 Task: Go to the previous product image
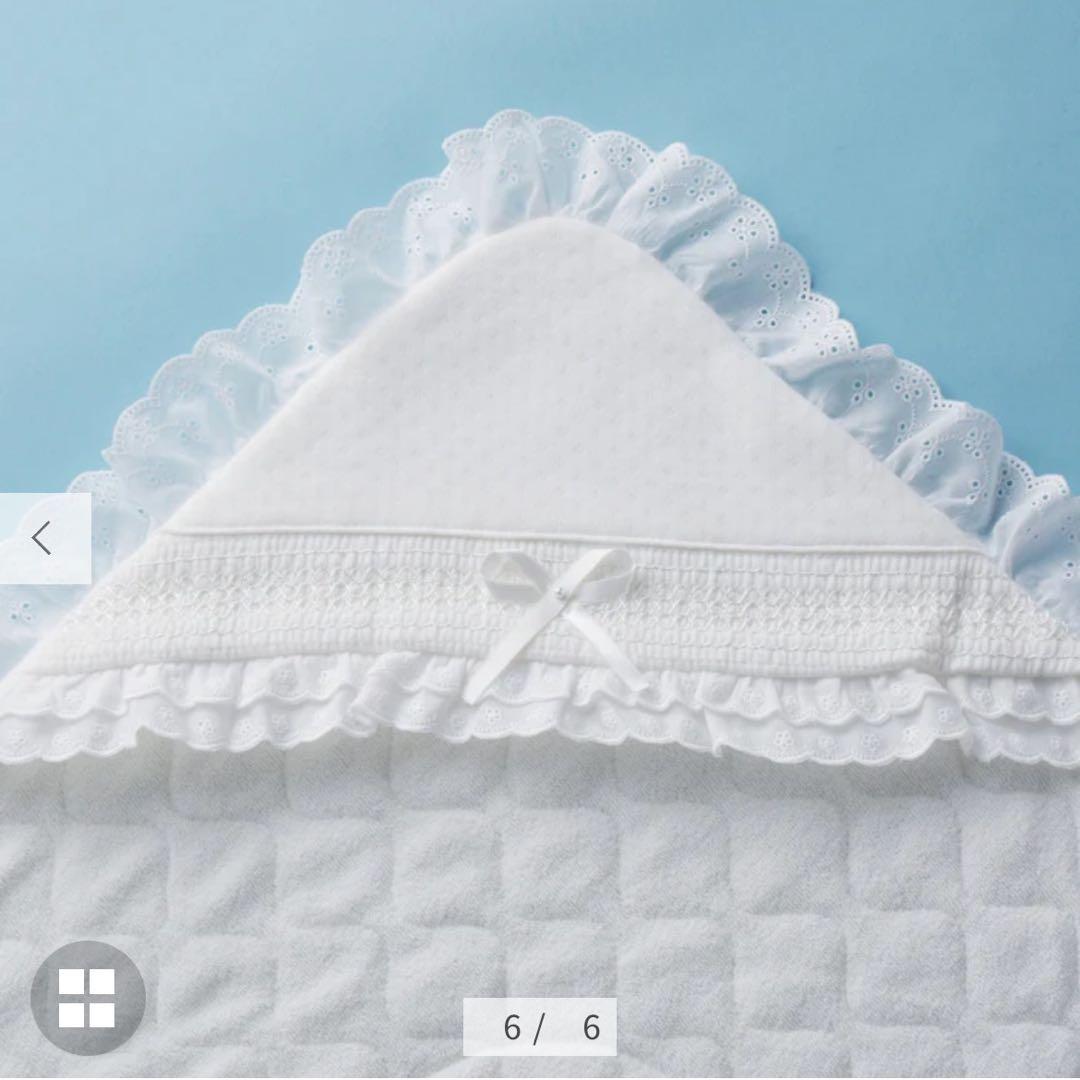point(43,538)
